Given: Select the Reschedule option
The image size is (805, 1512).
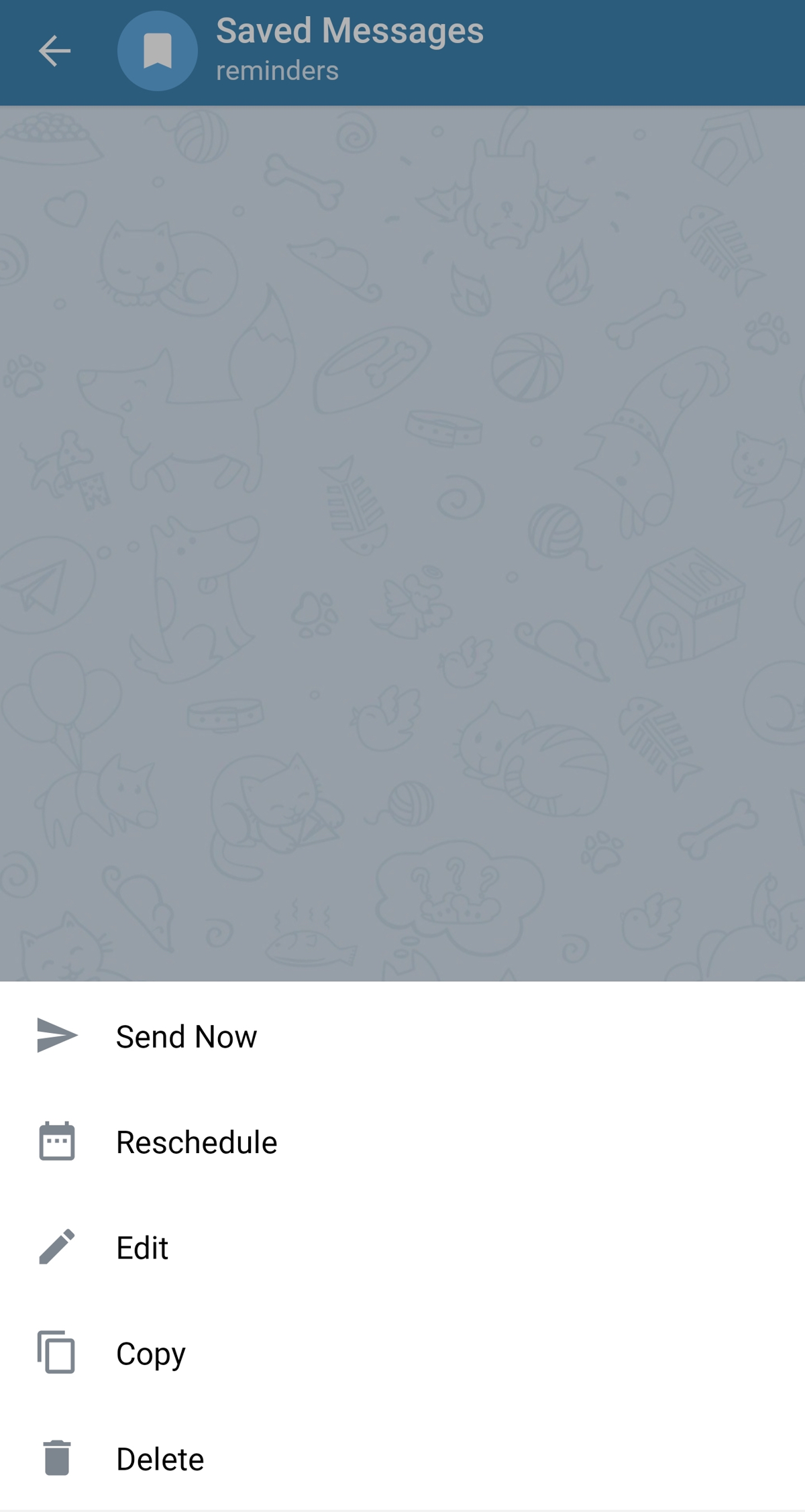Looking at the screenshot, I should point(196,1142).
